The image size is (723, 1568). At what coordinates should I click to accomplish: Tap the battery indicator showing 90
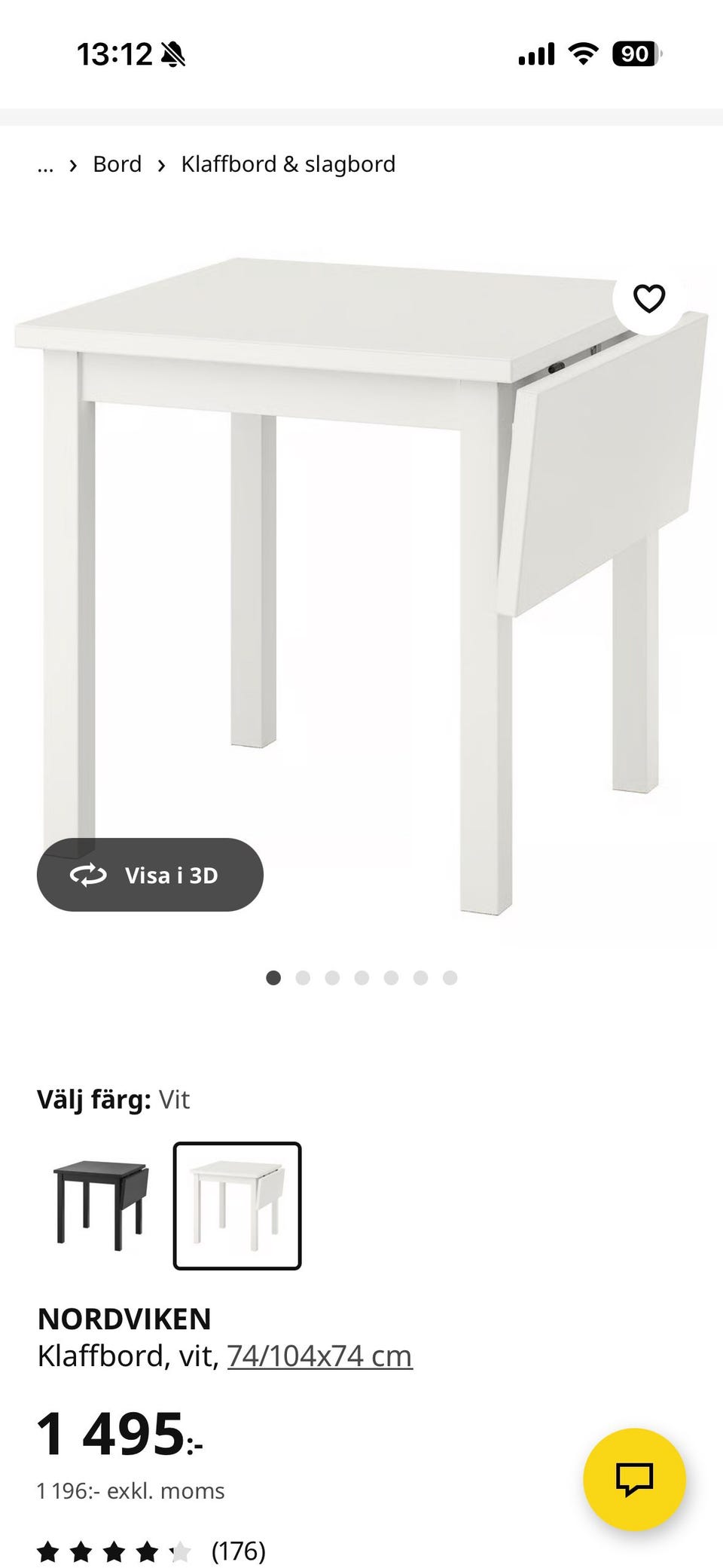pos(635,54)
